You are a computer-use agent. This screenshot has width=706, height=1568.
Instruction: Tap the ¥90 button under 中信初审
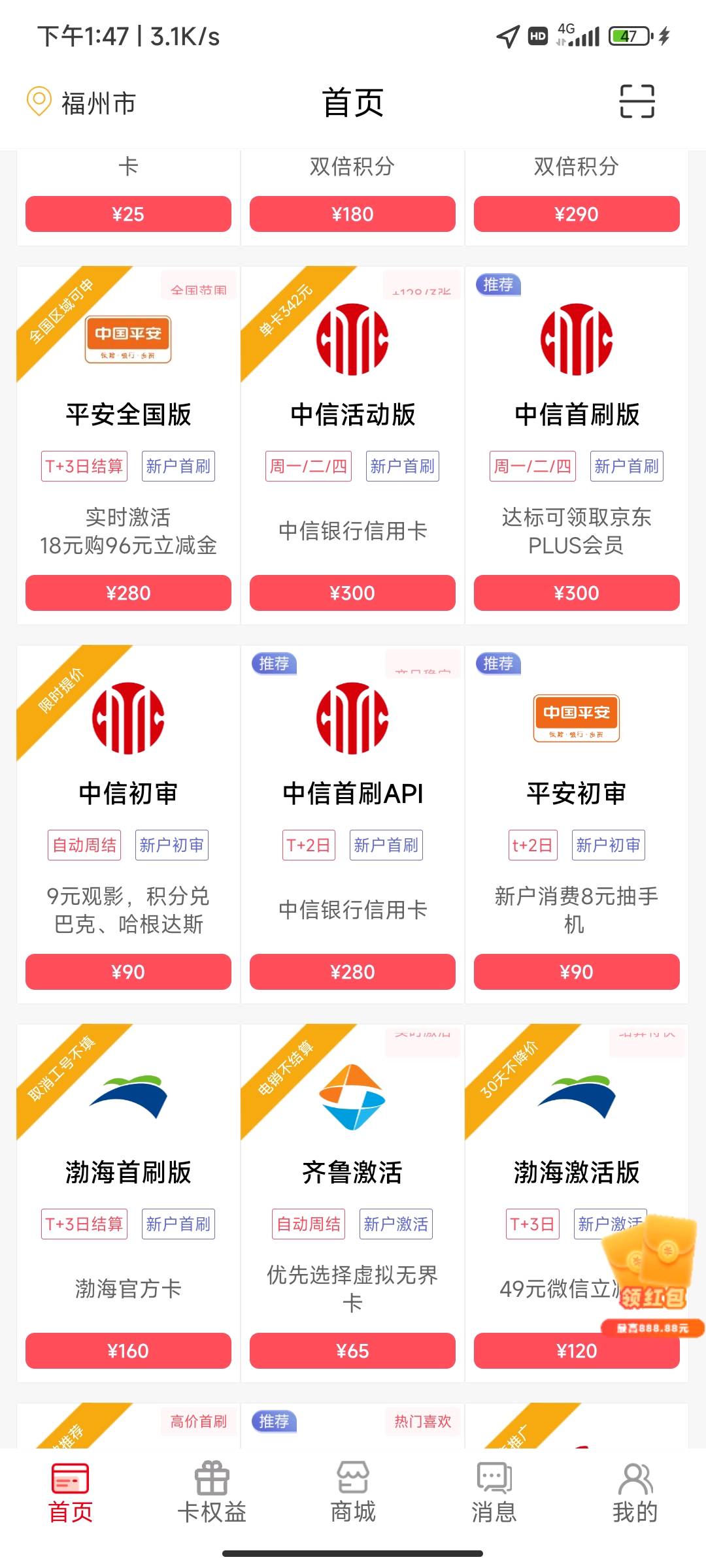pos(128,972)
